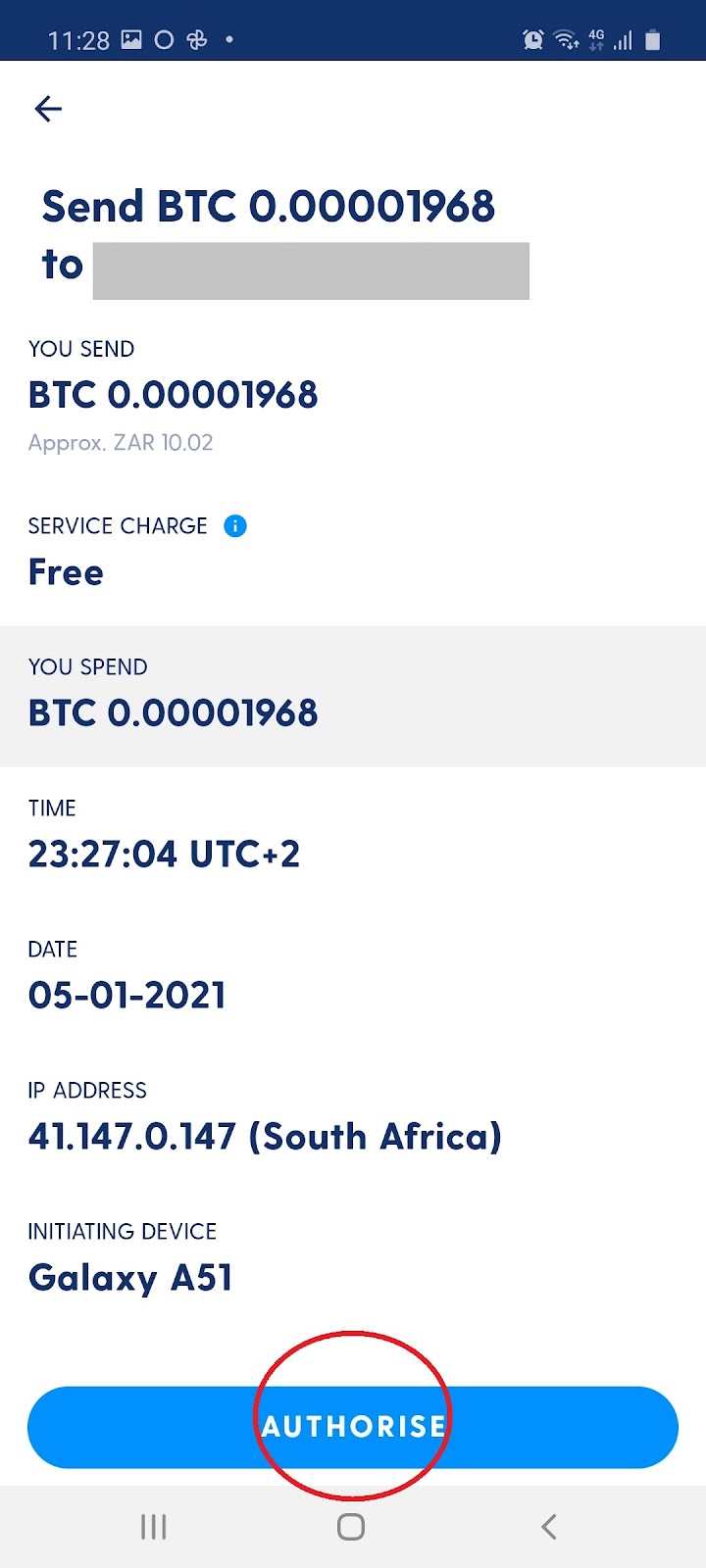This screenshot has width=706, height=1568.
Task: Go back using the top arrow
Action: pos(48,109)
